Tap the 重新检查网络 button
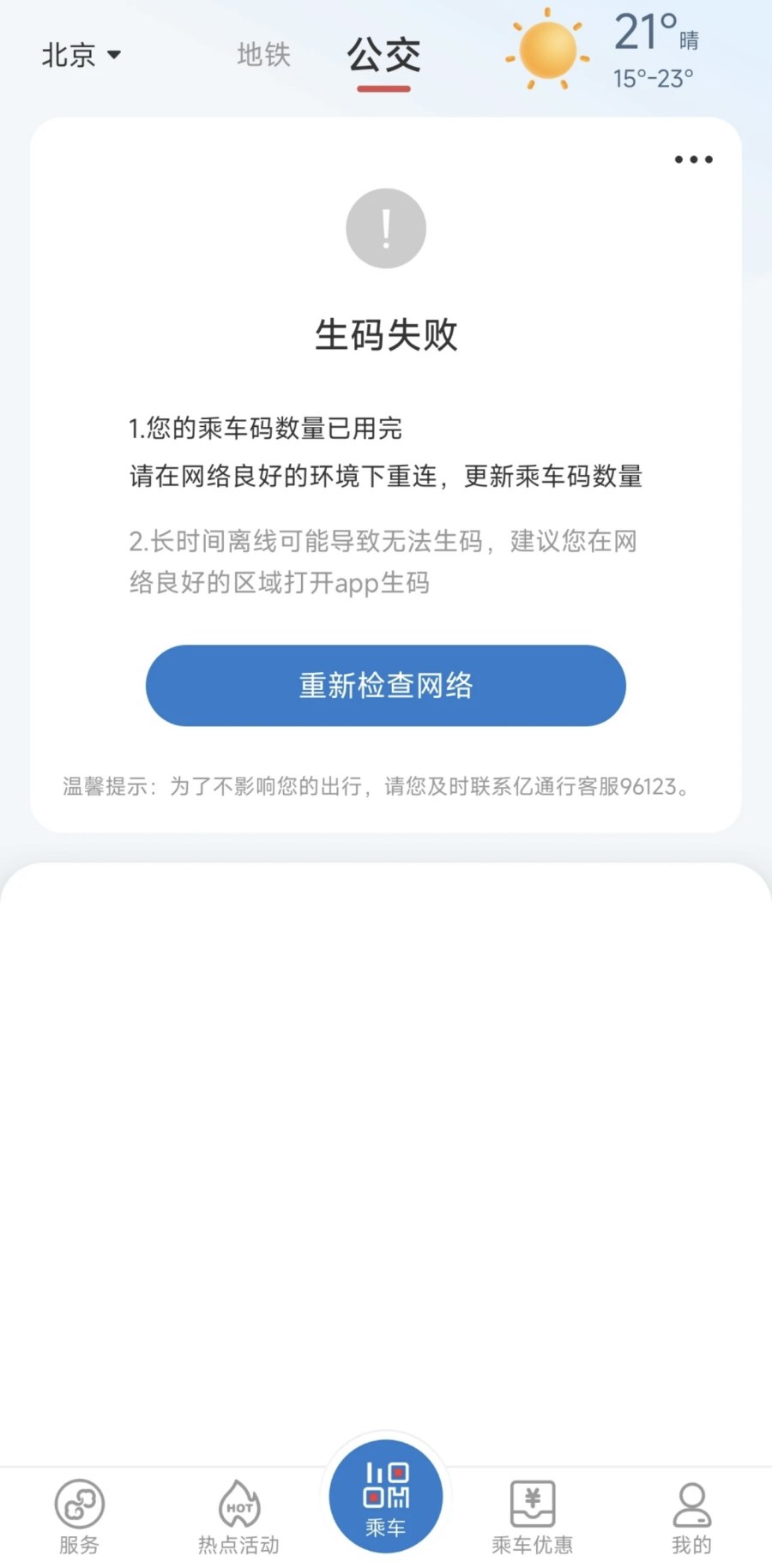 (386, 685)
